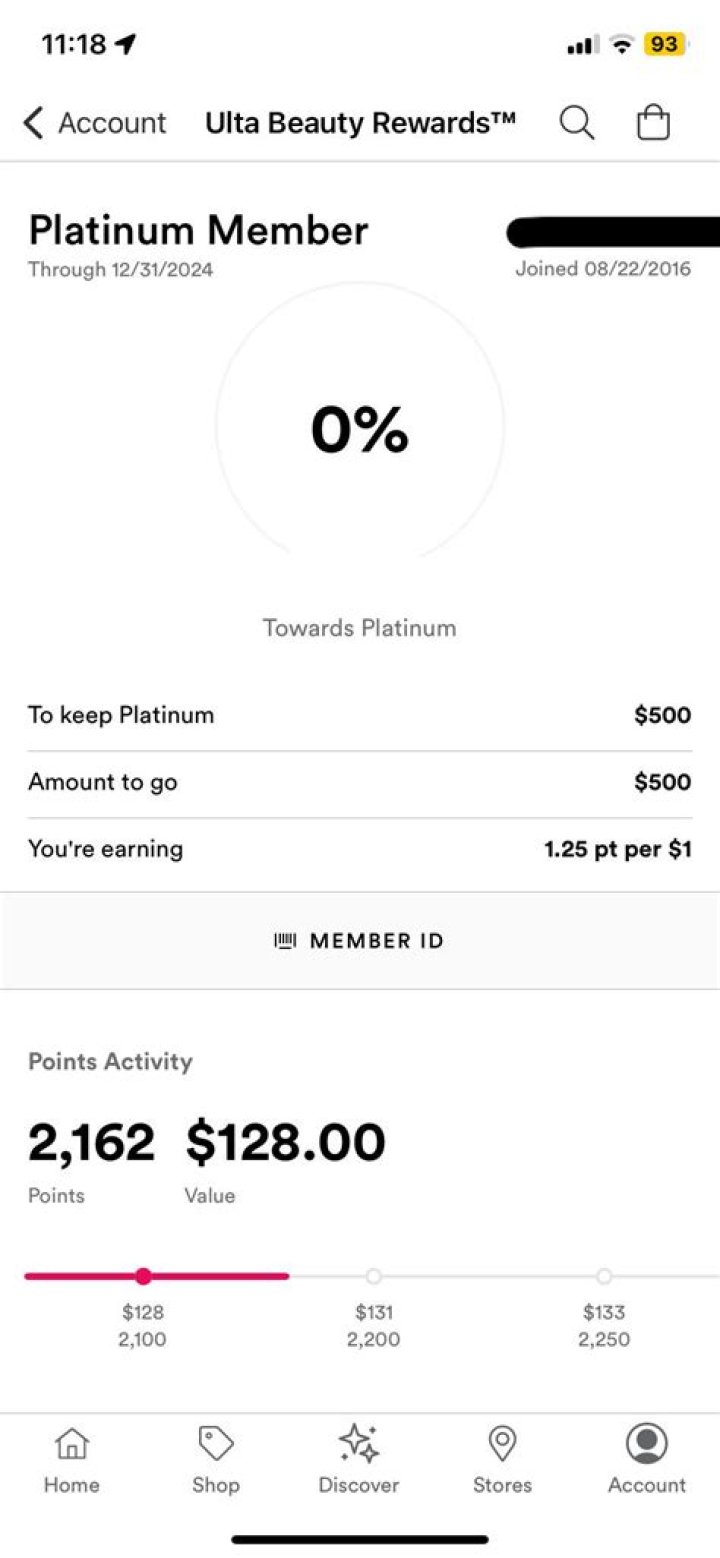Tap the current $128 redemption point
The height and width of the screenshot is (1558, 720).
[x=143, y=1276]
